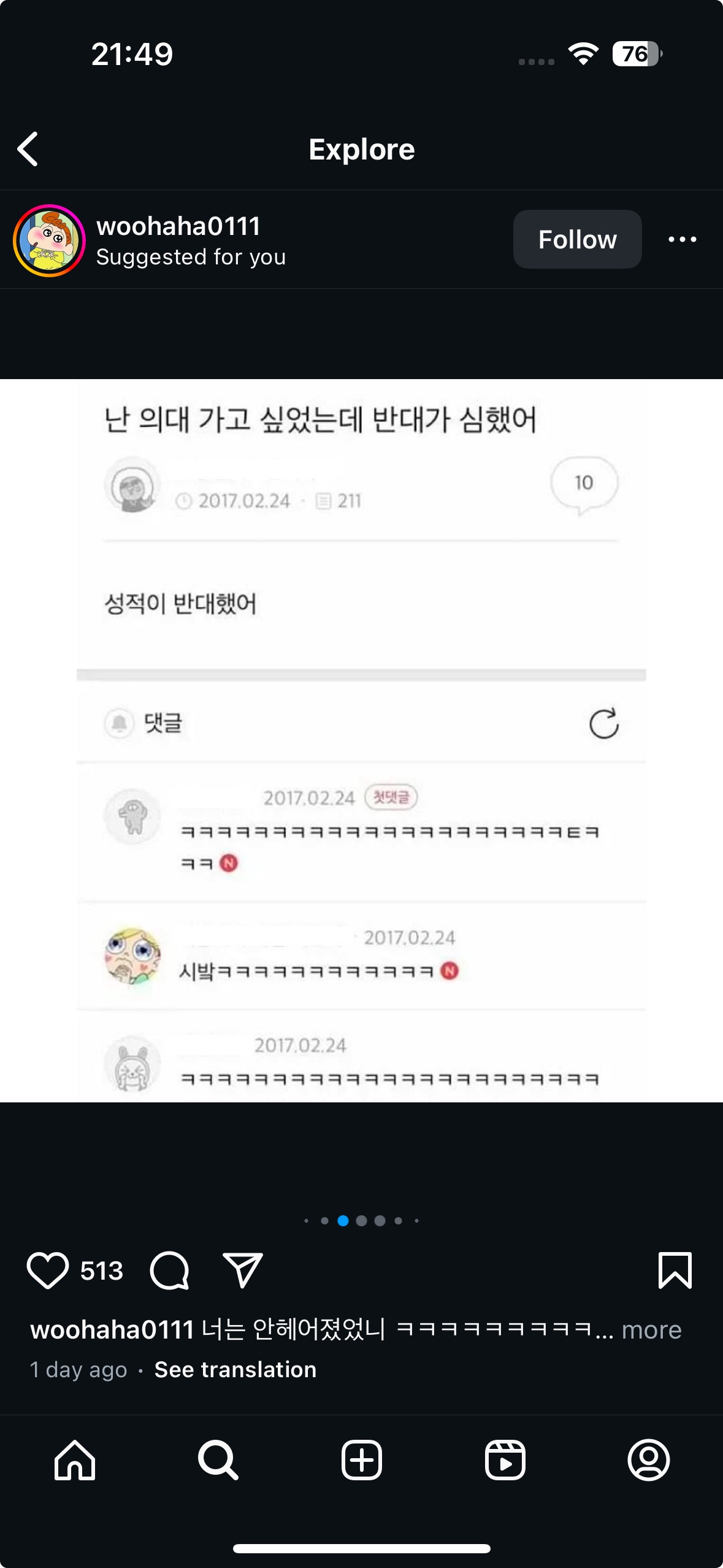Open your Profile tab
Viewport: 723px width, 1568px height.
[648, 1460]
